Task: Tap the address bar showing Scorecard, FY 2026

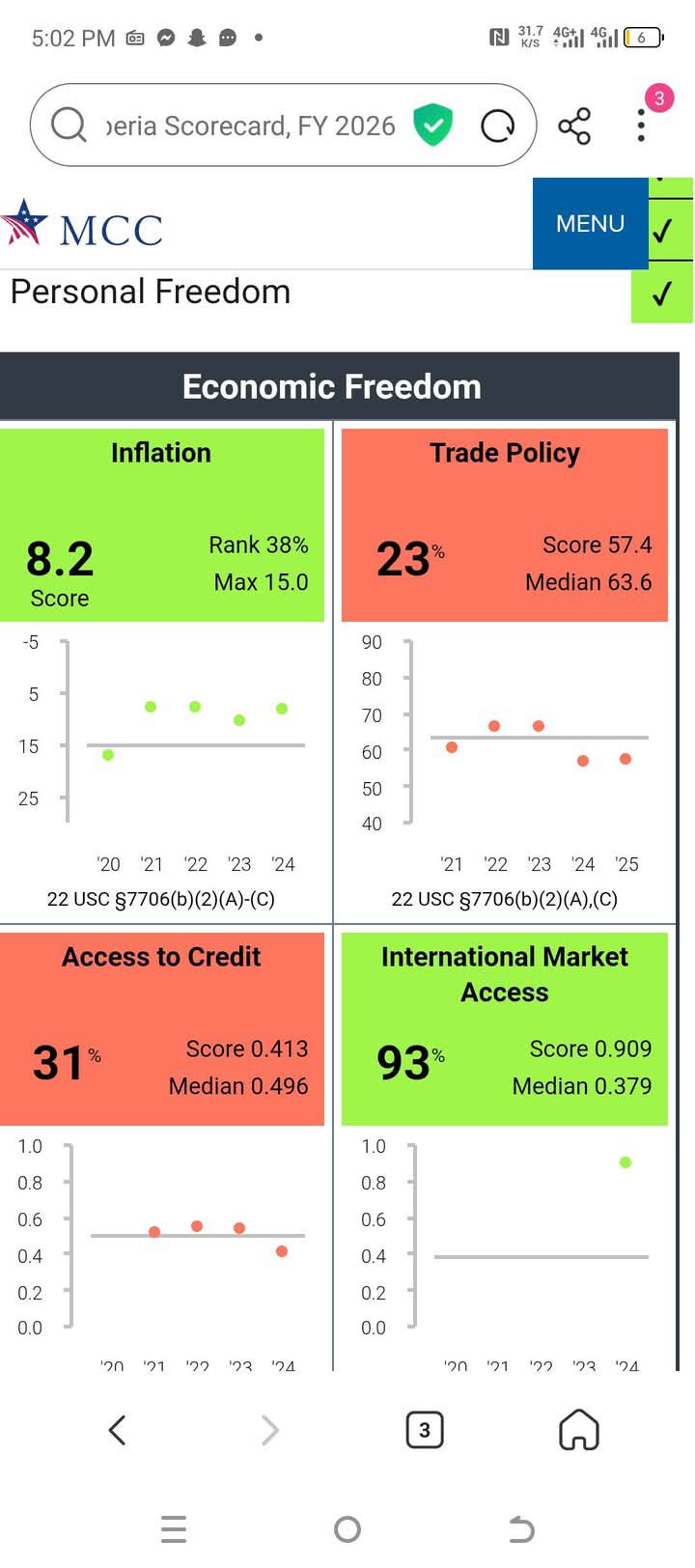Action: [x=251, y=126]
